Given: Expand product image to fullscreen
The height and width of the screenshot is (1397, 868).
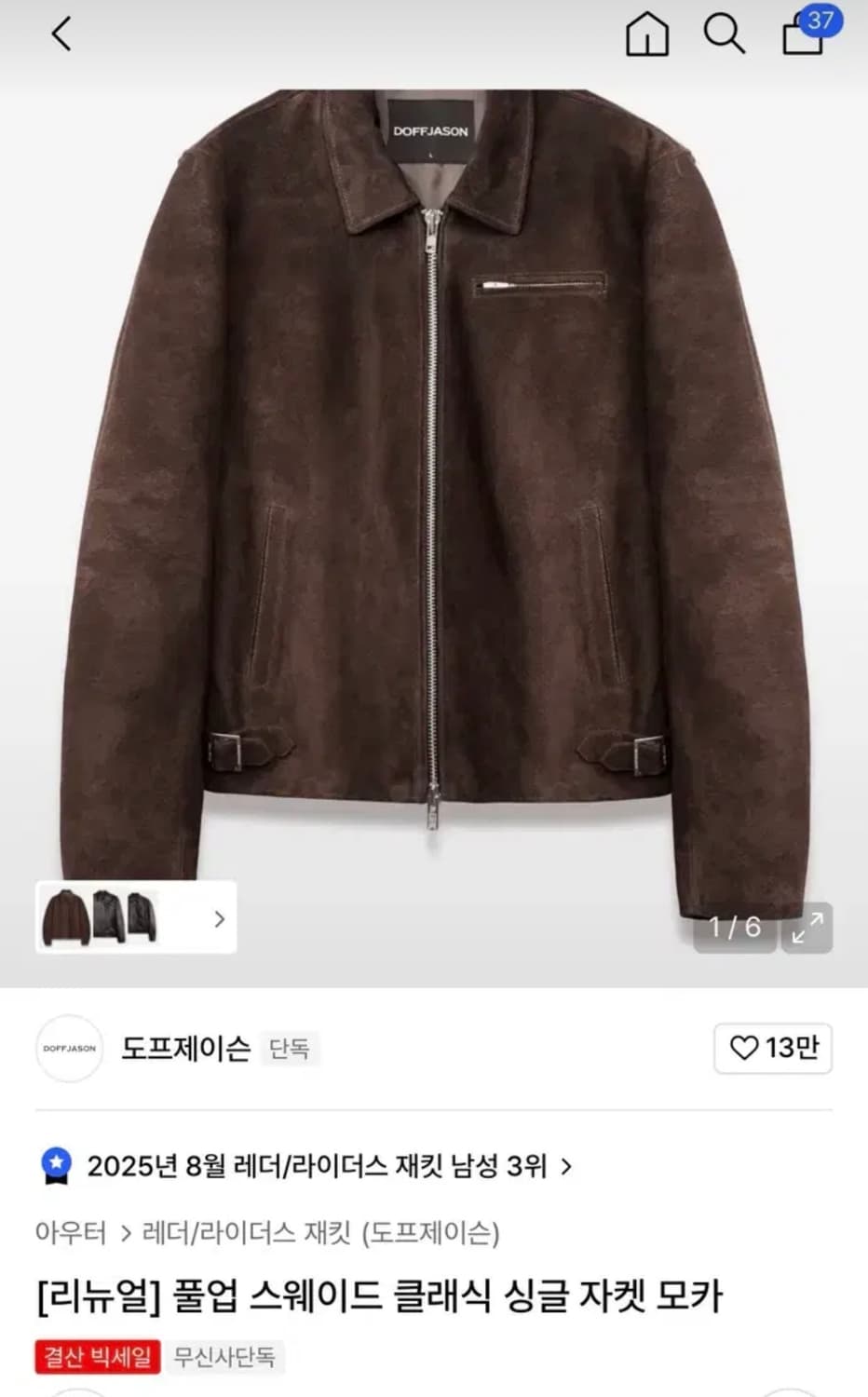Looking at the screenshot, I should coord(809,928).
